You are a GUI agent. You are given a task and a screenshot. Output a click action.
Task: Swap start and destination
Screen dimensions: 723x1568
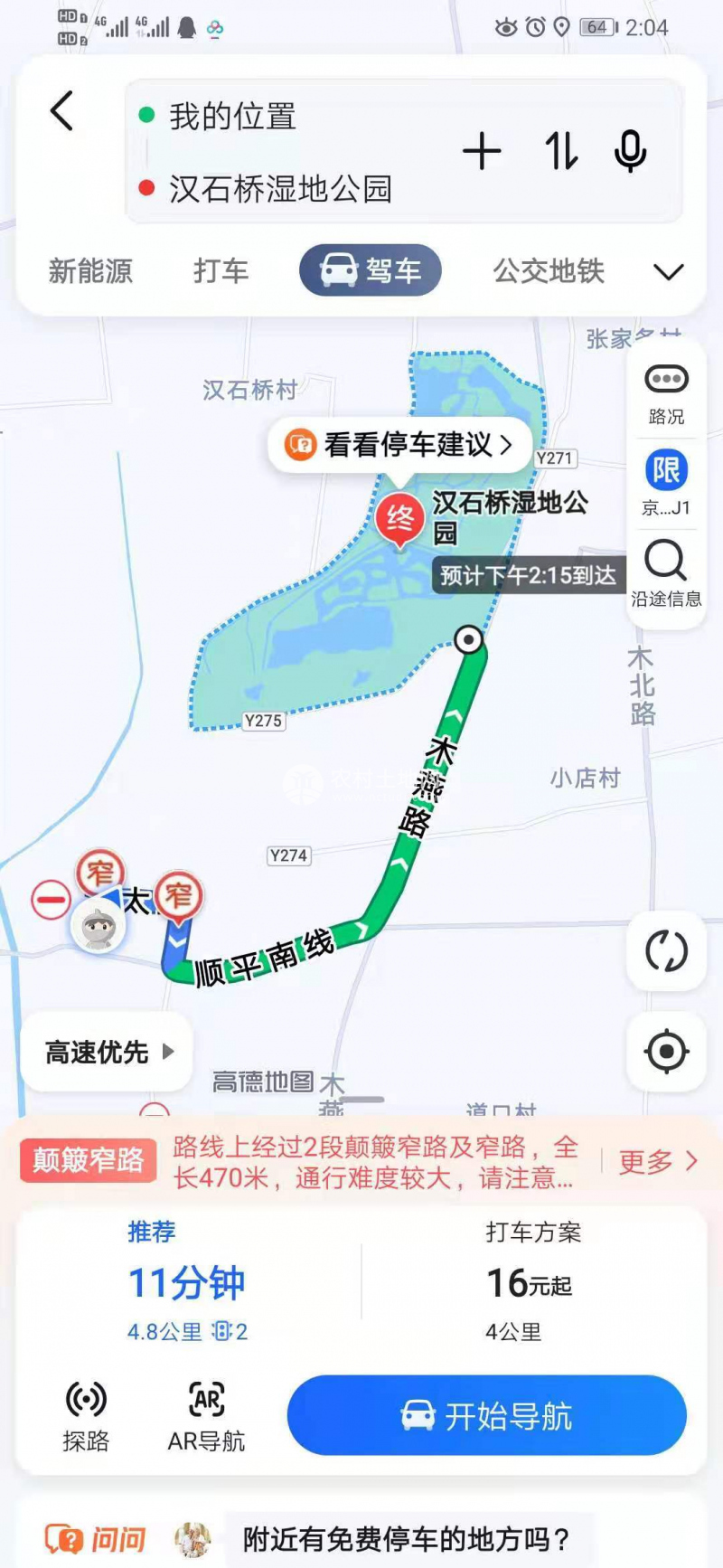(560, 151)
